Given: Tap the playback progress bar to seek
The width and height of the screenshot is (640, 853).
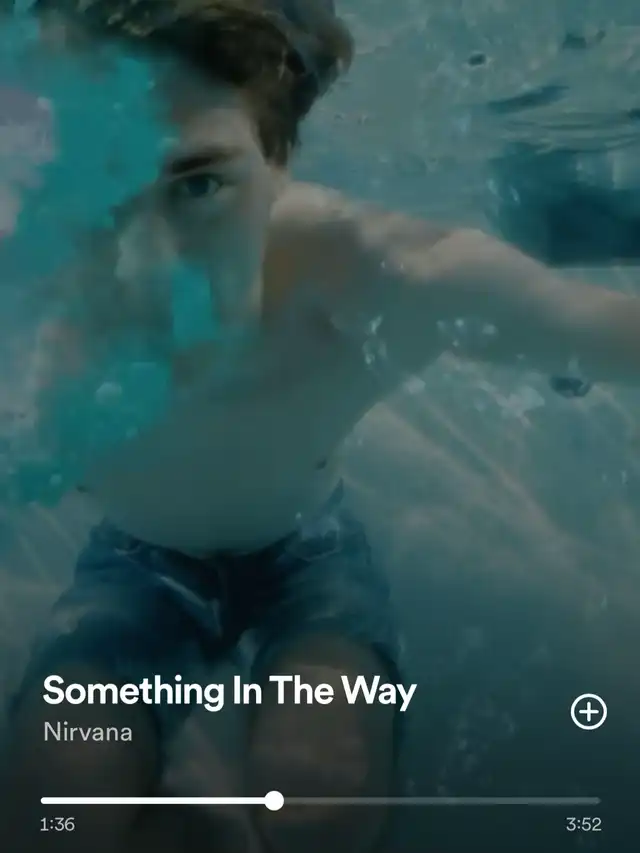Looking at the screenshot, I should (320, 800).
